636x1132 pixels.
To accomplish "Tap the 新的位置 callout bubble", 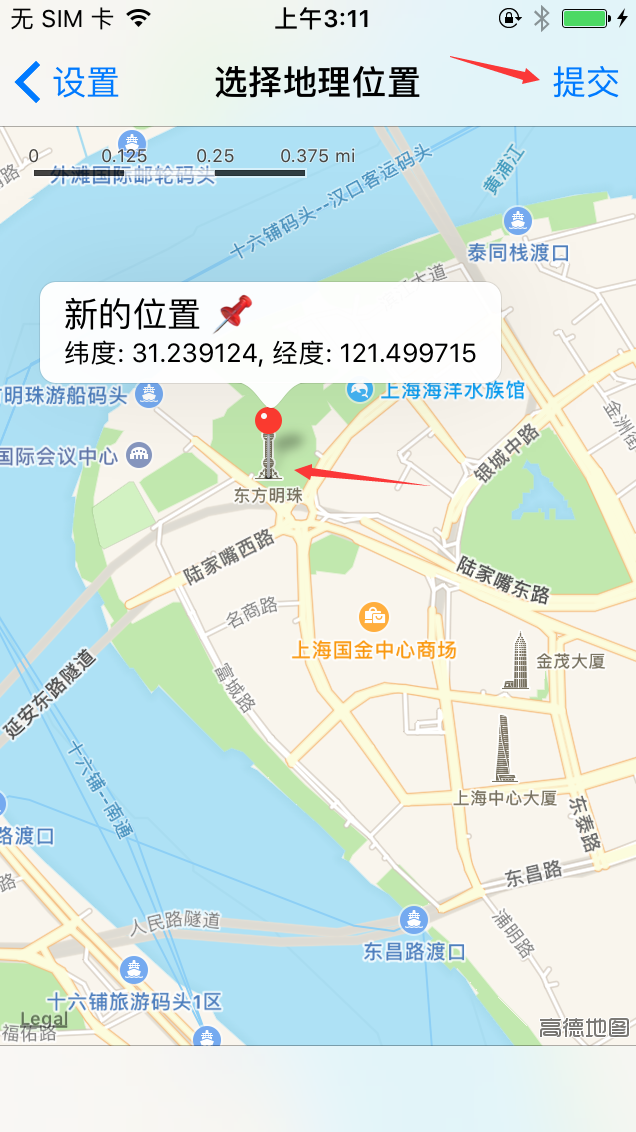I will [270, 332].
